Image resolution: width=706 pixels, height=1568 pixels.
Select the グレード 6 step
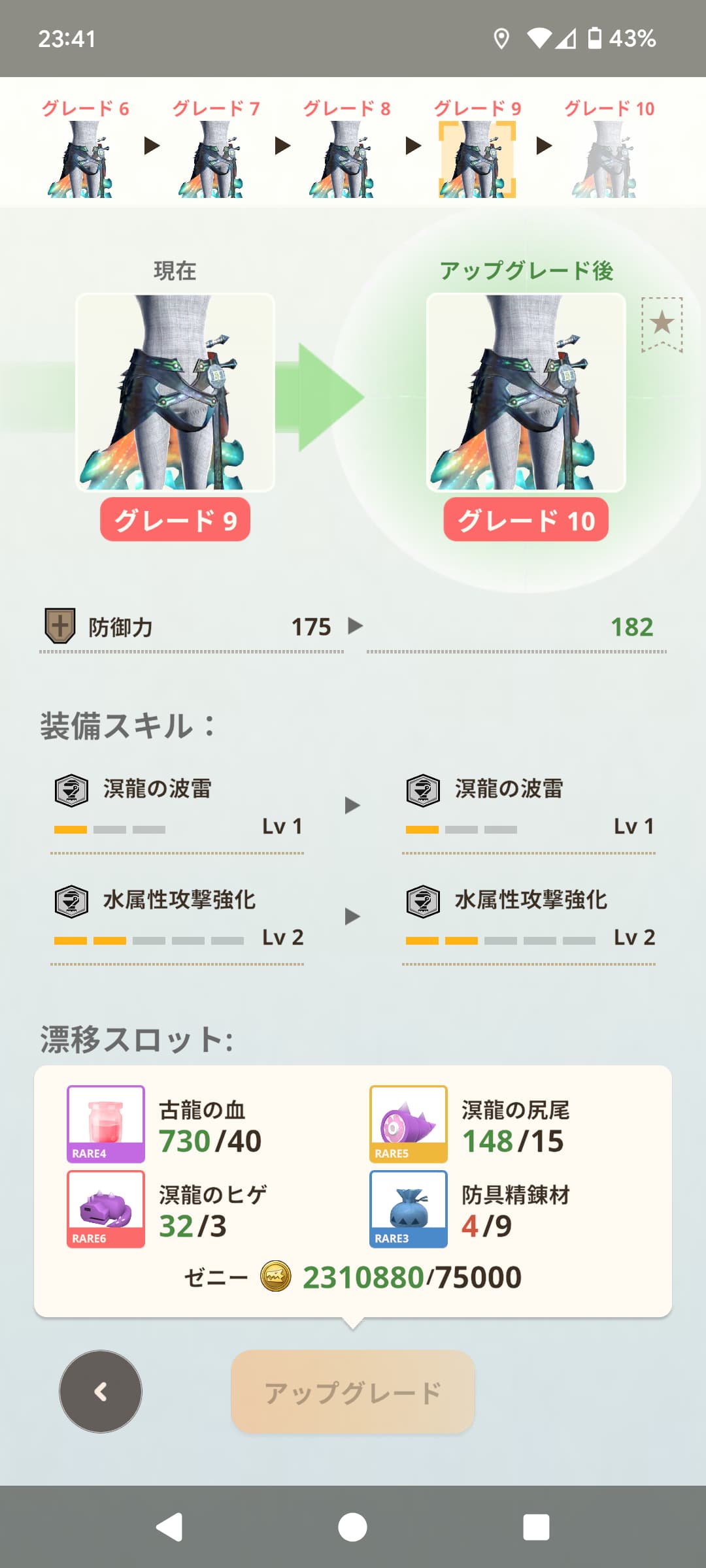coord(84,148)
